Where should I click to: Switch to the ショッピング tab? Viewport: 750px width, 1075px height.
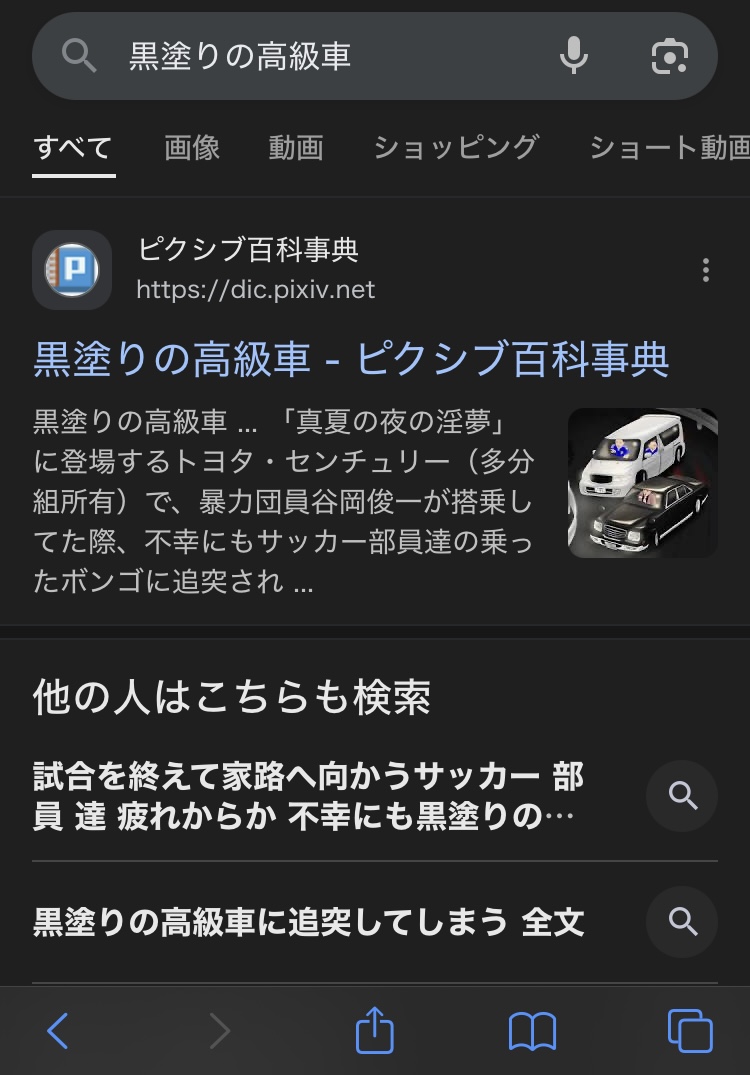[x=456, y=148]
